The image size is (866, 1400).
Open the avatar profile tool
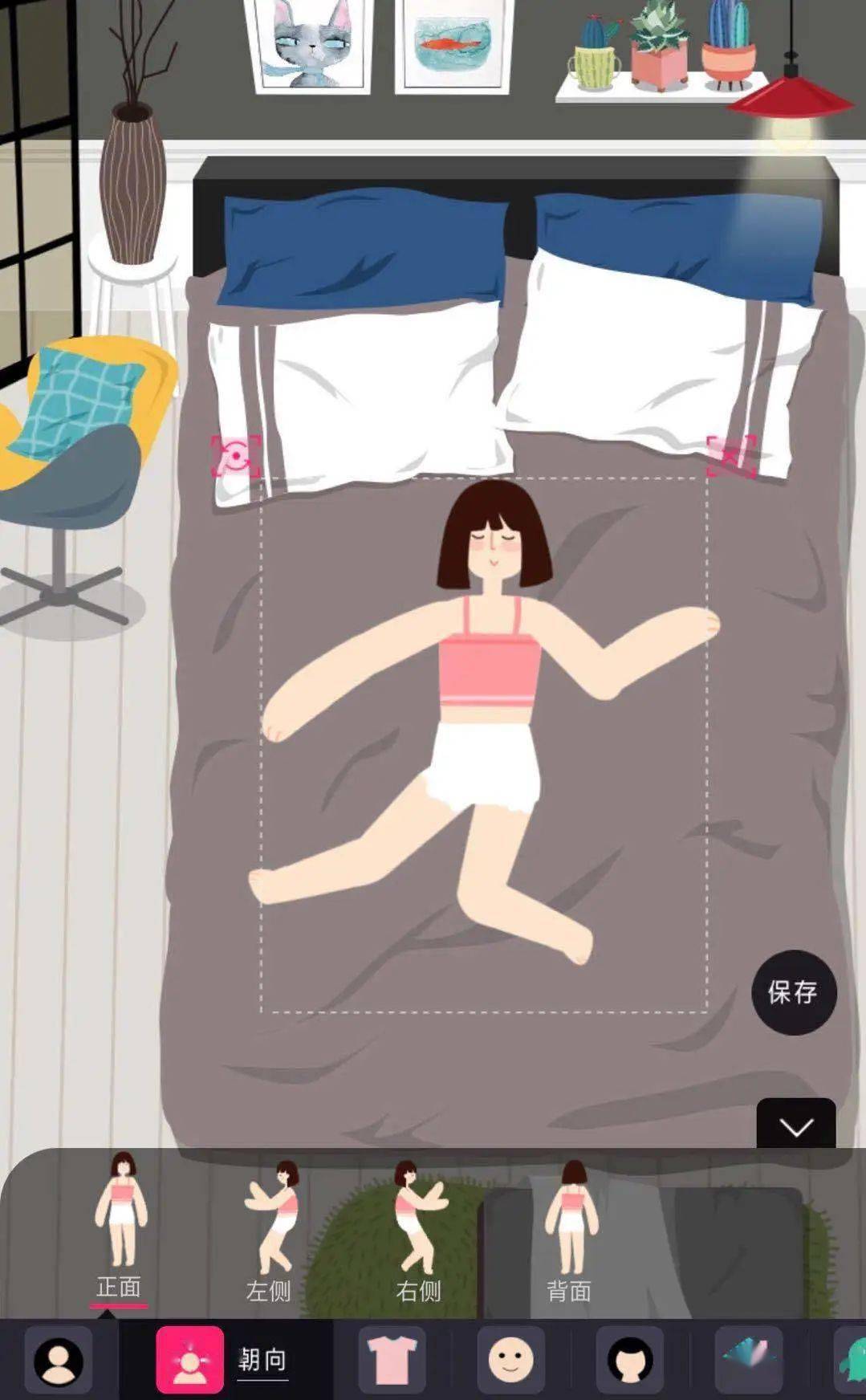[x=59, y=1361]
